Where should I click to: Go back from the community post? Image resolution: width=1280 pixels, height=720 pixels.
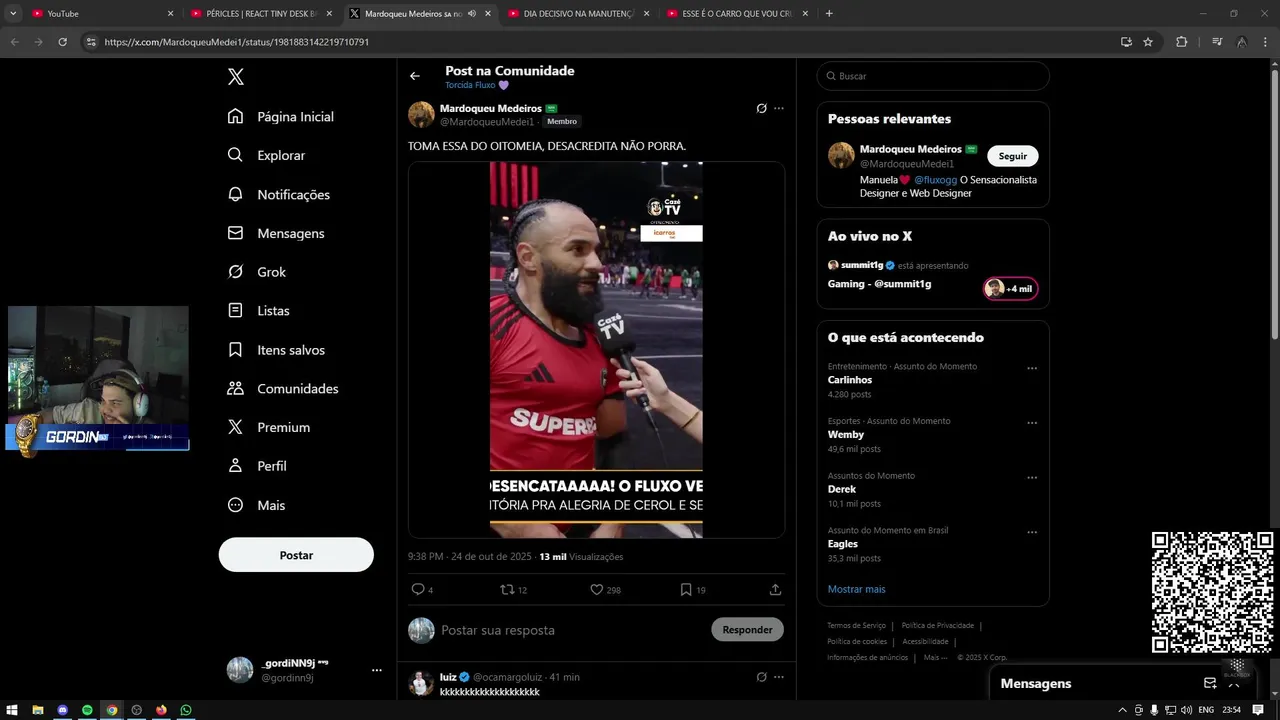[x=415, y=76]
